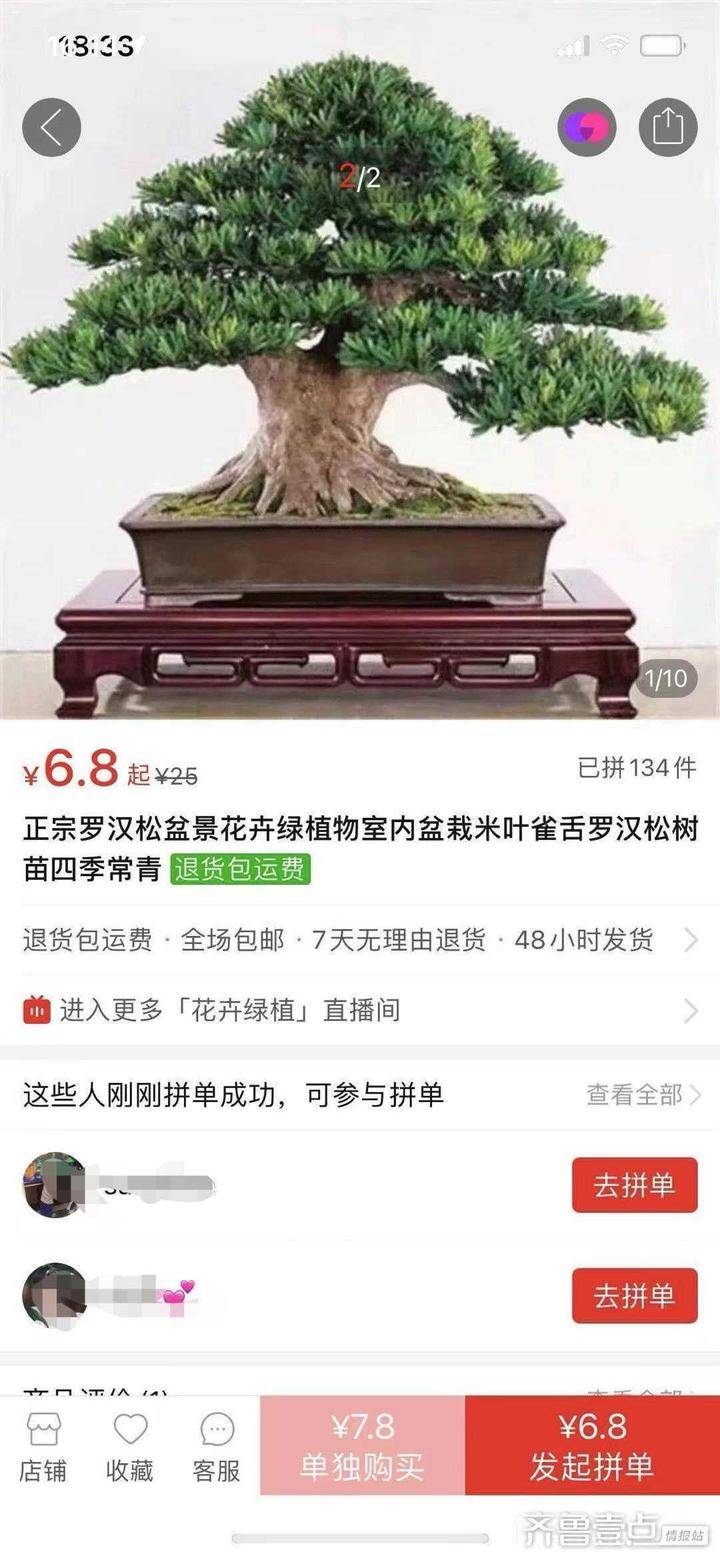The width and height of the screenshot is (720, 1558).
Task: Add item to favorites via 收藏
Action: point(130,1446)
